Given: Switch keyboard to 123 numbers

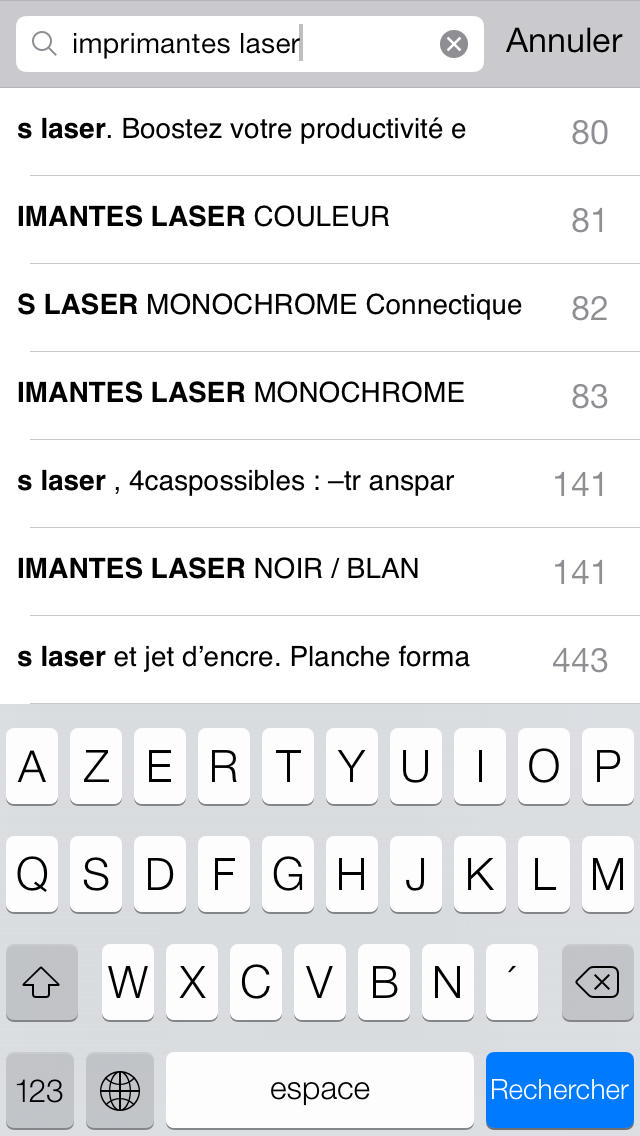Looking at the screenshot, I should pos(40,1090).
